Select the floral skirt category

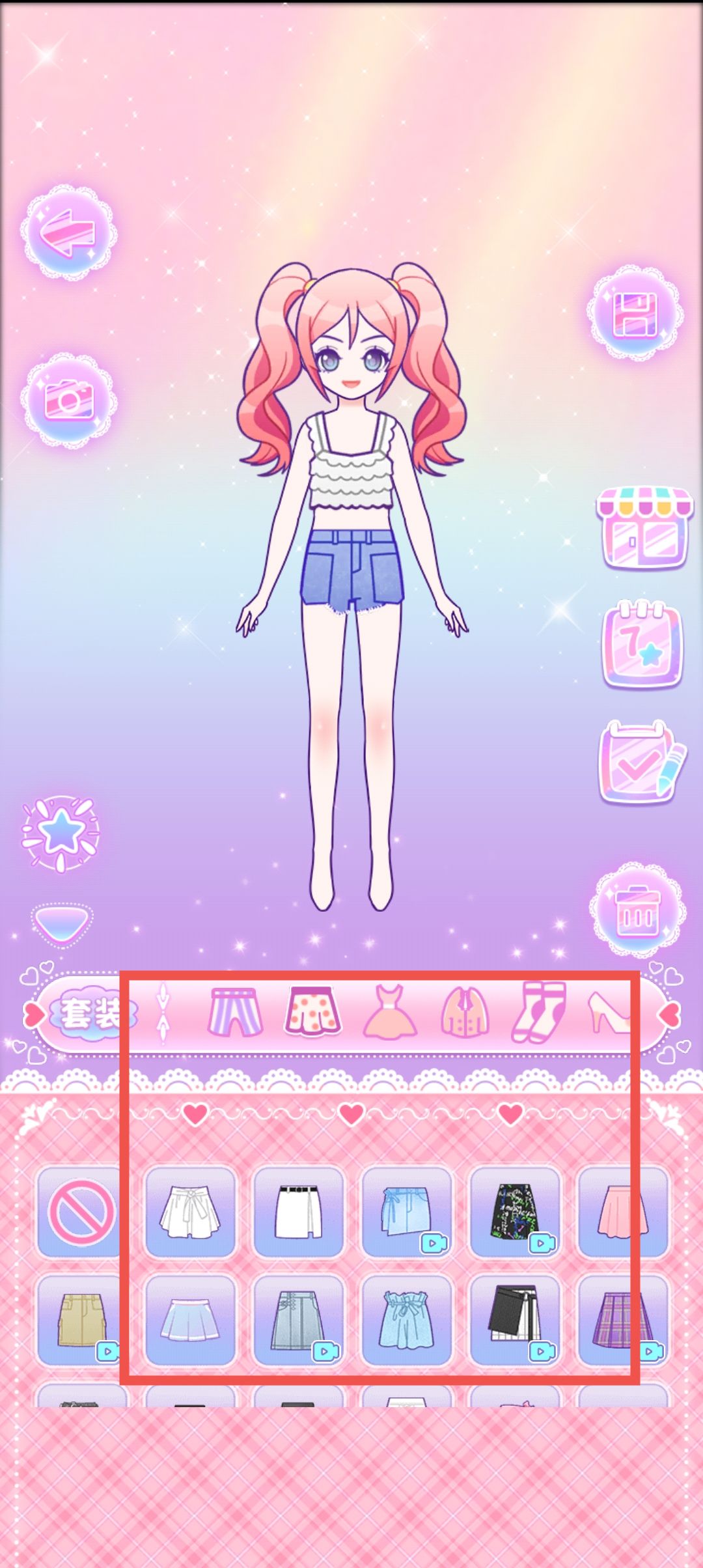pos(312,1013)
